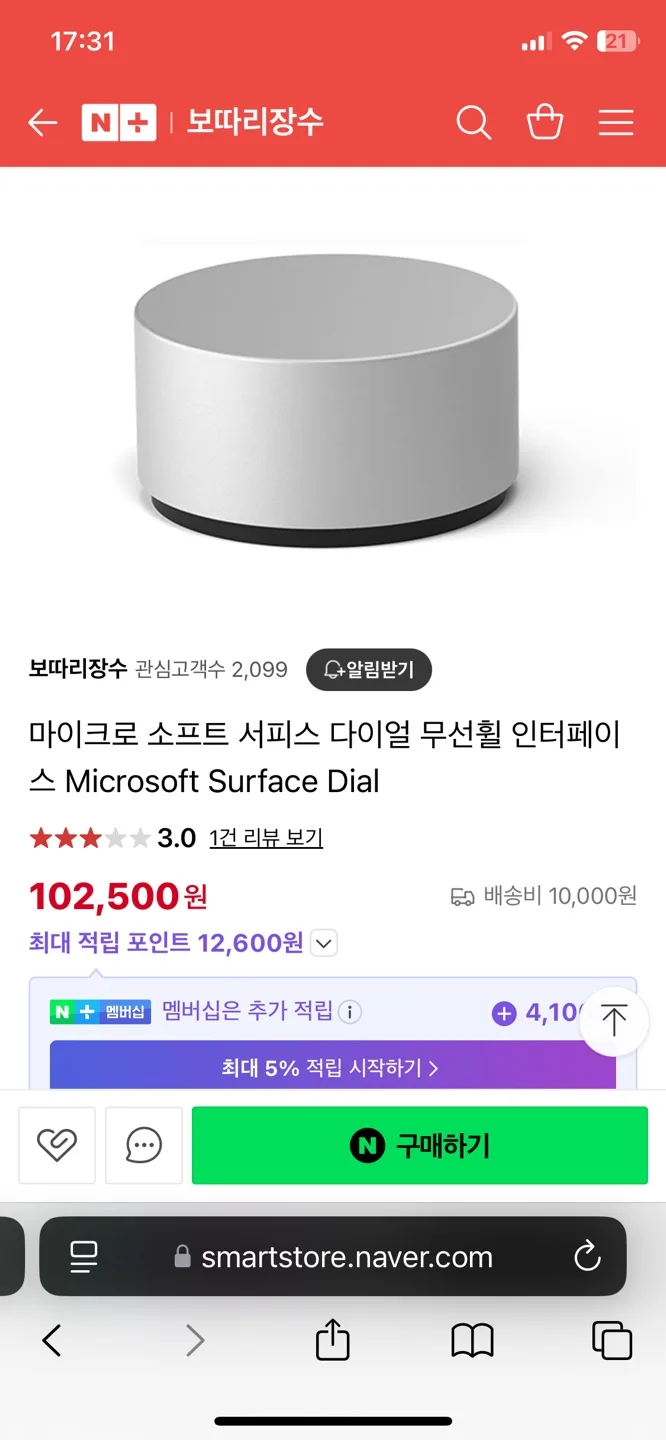Open the 1건 리뷰 보기 link
Image resolution: width=666 pixels, height=1440 pixels.
(266, 838)
